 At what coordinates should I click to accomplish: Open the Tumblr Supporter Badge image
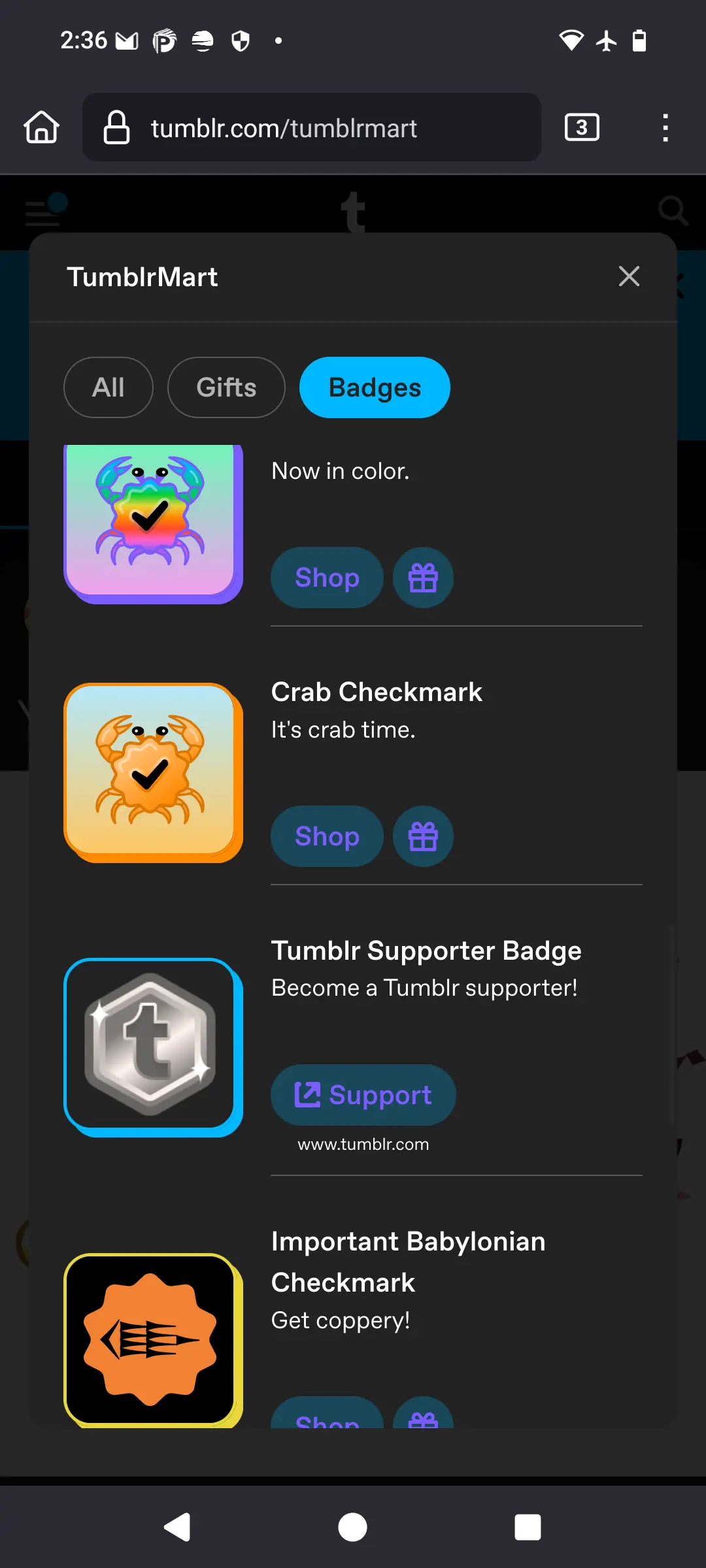[153, 1047]
